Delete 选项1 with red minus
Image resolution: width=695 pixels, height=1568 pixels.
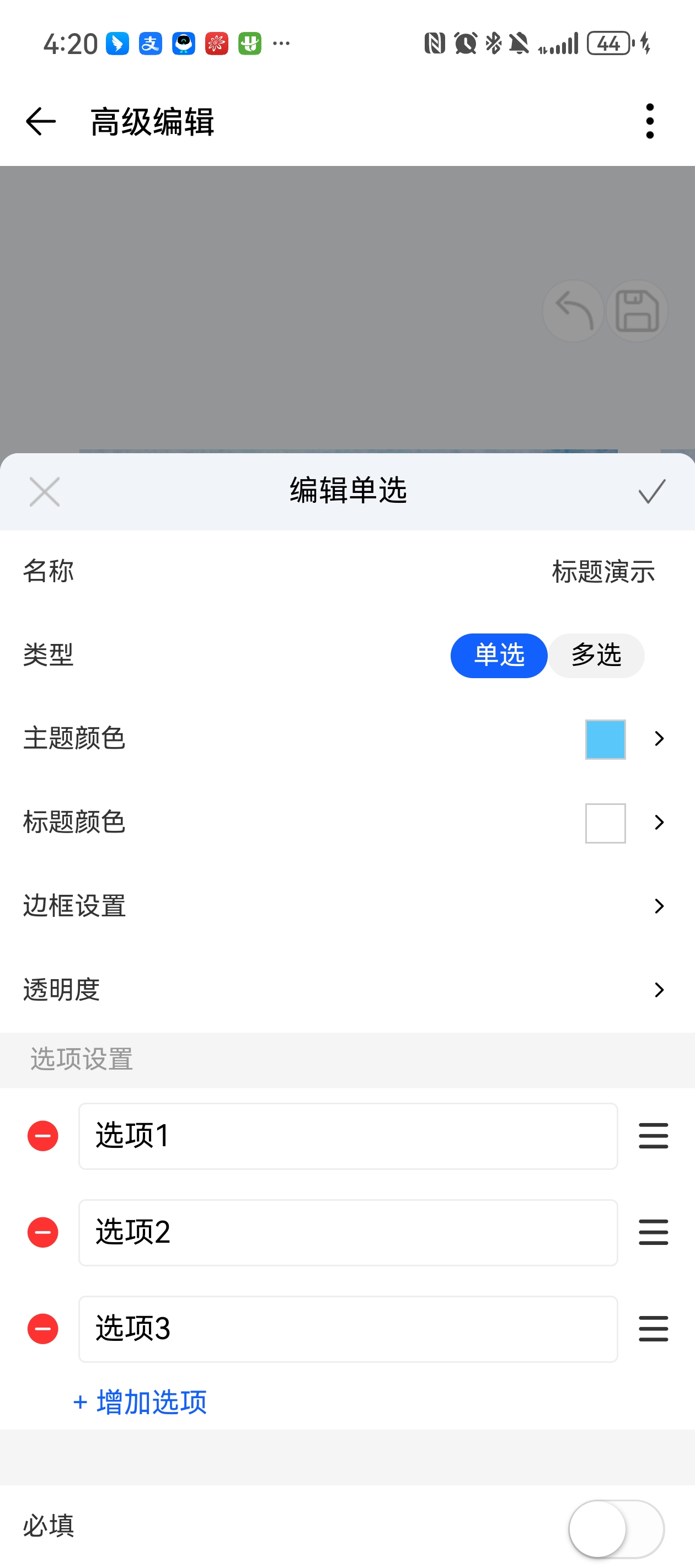tap(42, 1136)
